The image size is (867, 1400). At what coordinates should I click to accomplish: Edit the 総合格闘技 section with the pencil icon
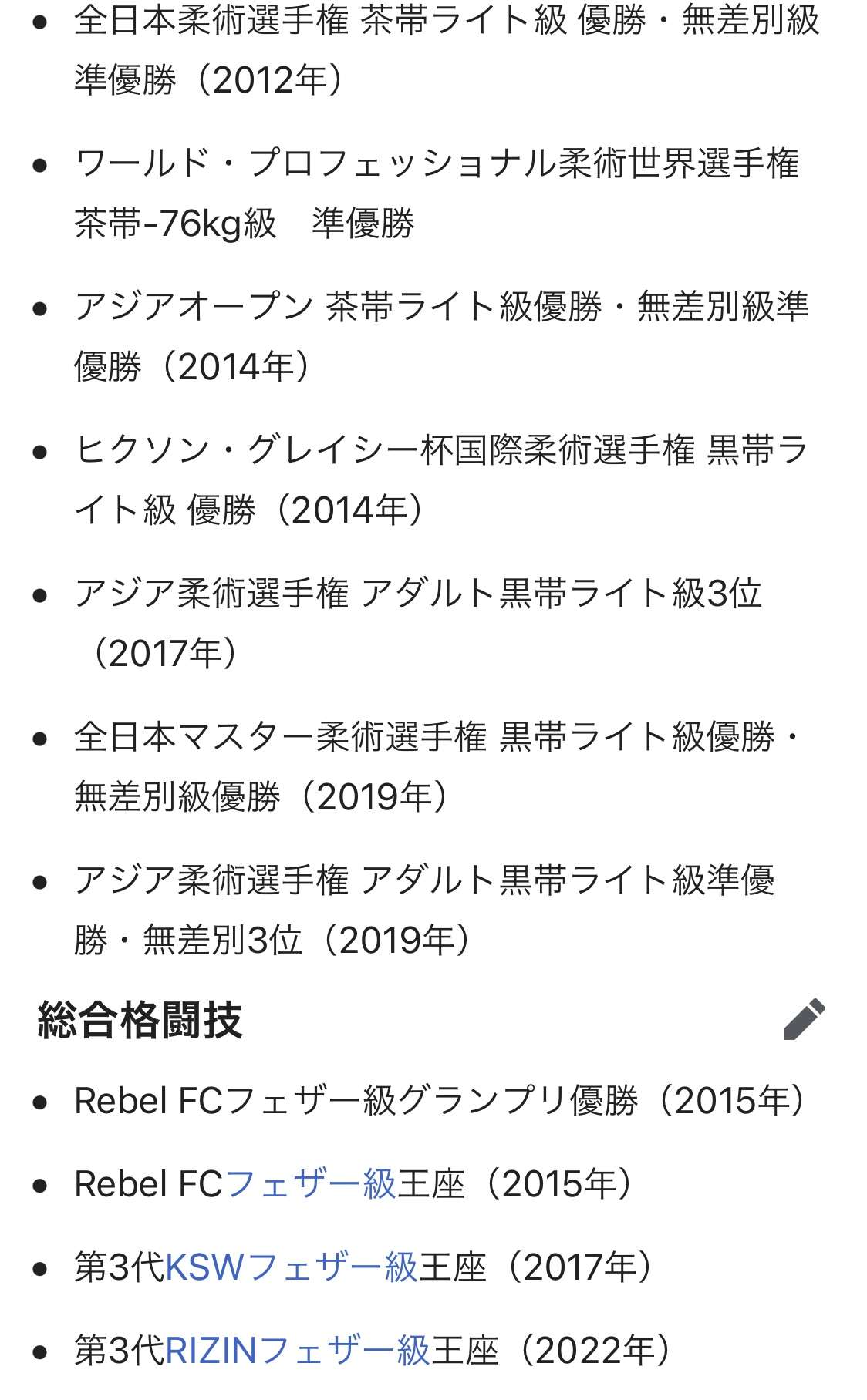[x=804, y=1020]
